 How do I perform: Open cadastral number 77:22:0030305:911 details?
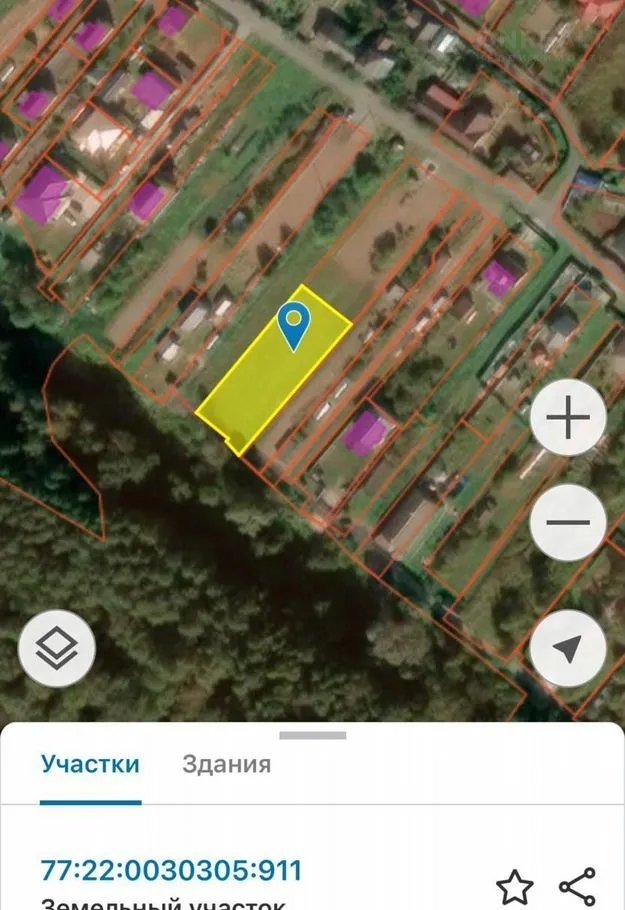coord(171,870)
